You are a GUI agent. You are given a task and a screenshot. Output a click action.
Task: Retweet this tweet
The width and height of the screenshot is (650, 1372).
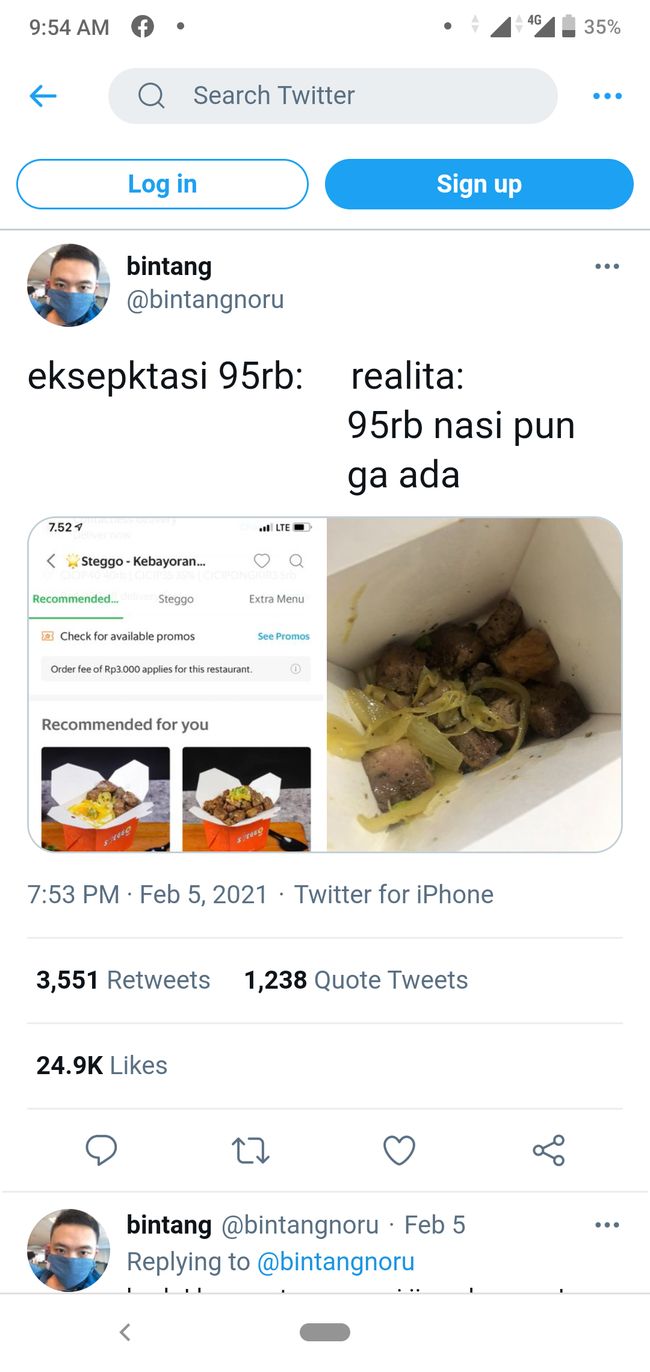click(x=251, y=1151)
